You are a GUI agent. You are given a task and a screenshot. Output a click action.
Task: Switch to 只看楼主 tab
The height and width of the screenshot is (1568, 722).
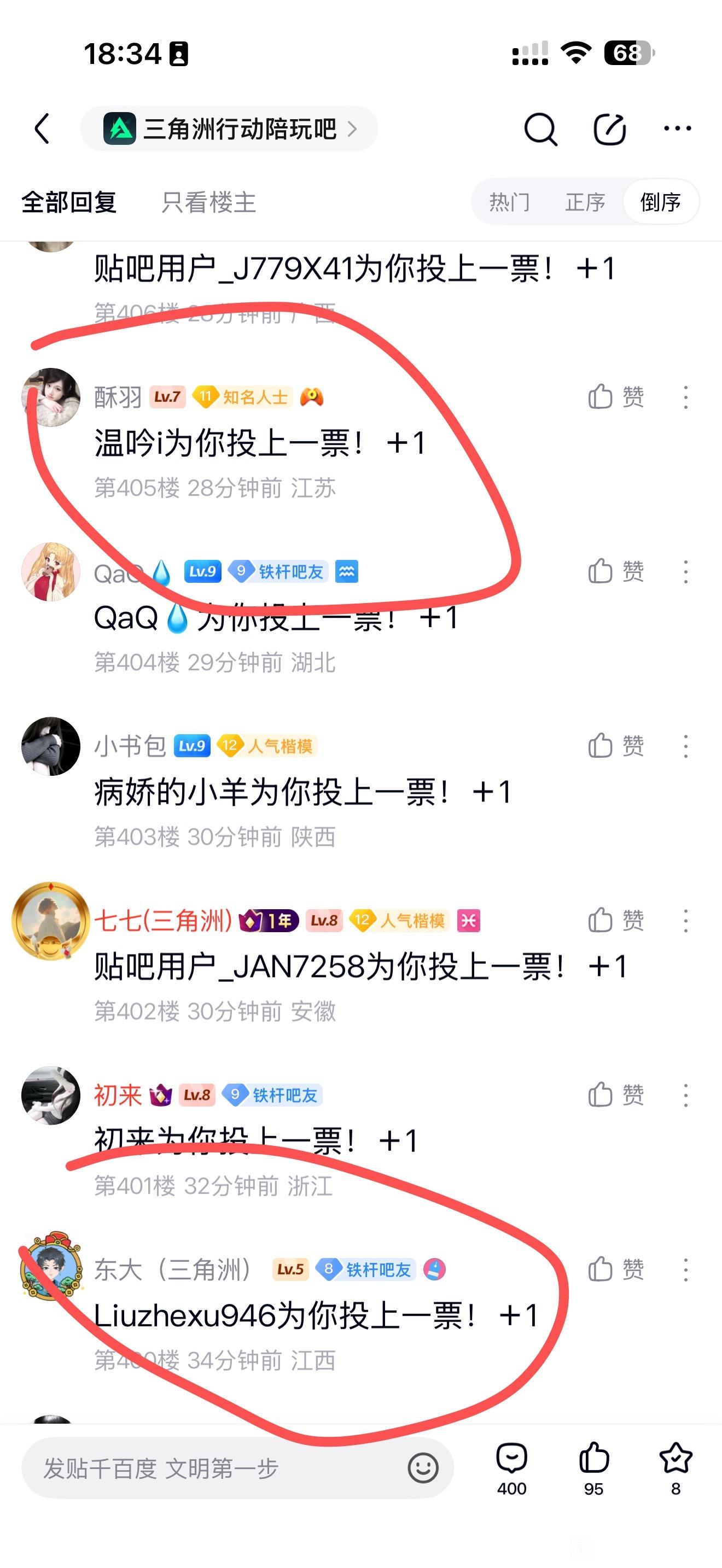tap(208, 202)
